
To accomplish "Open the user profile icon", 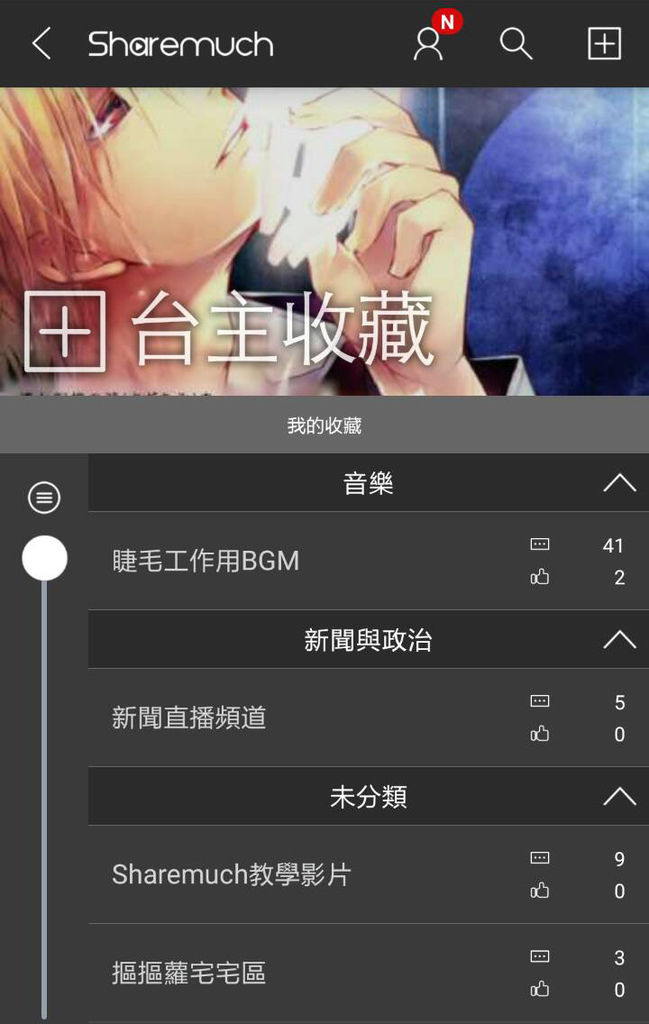I will pyautogui.click(x=429, y=44).
